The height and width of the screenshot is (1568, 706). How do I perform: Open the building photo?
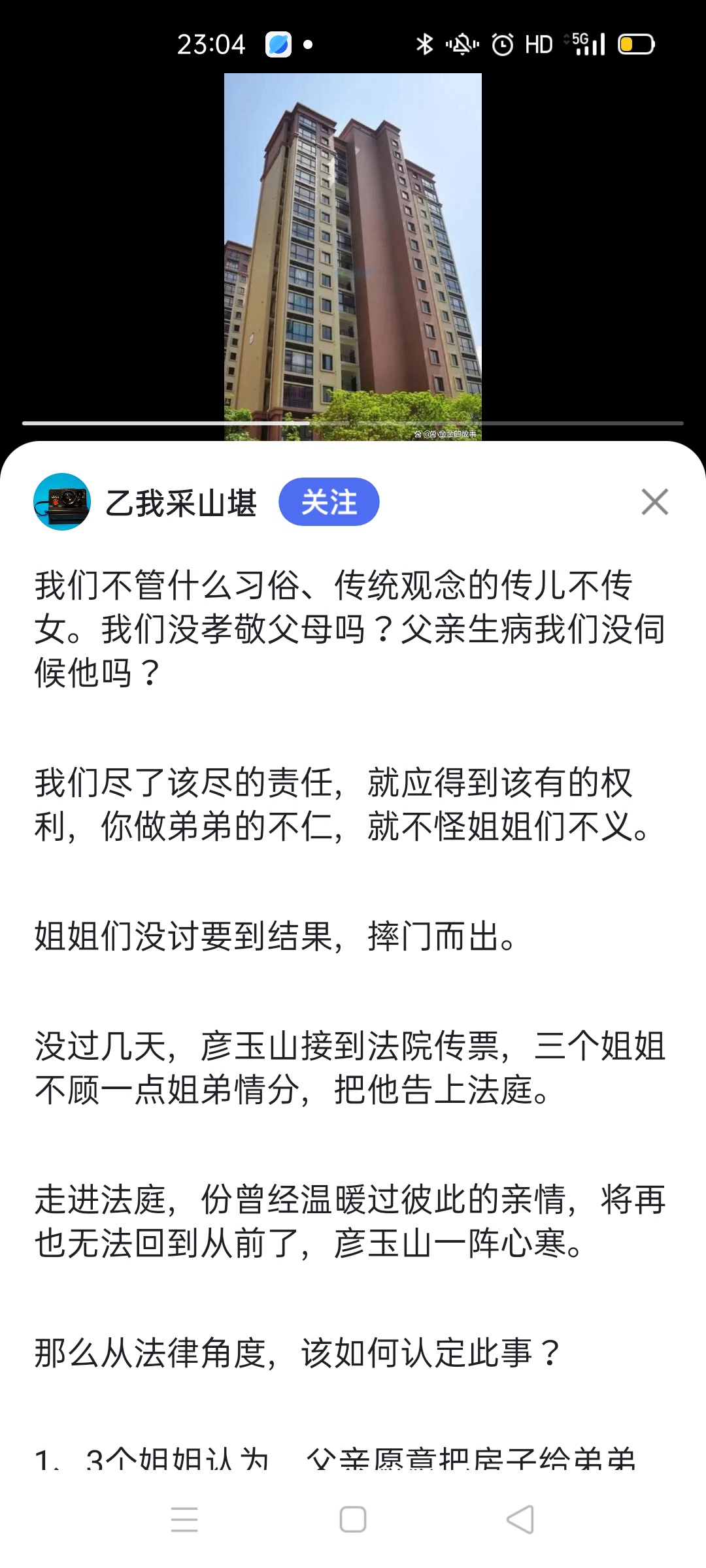[x=353, y=255]
